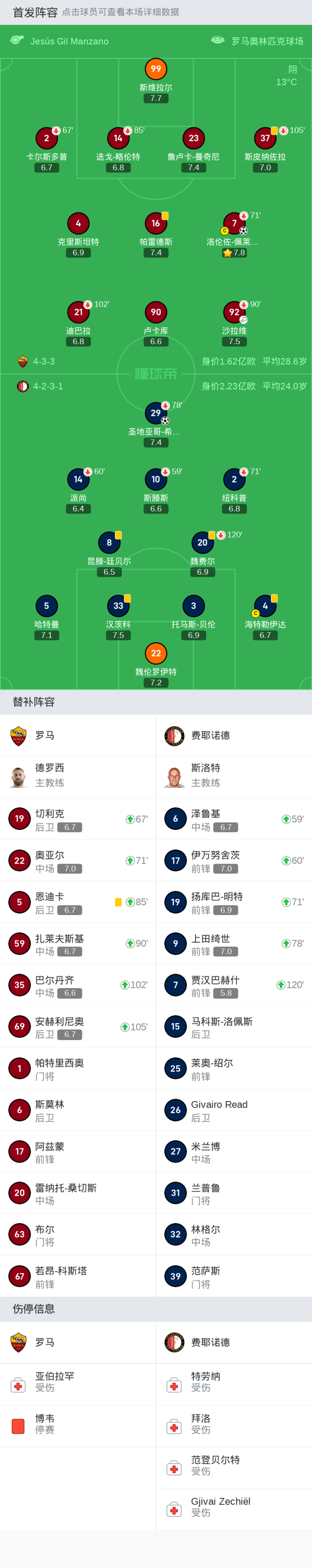This screenshot has height=1568, width=312.
Task: Open goalkeeper 斯维拉尔's match stats
Action: (x=156, y=80)
